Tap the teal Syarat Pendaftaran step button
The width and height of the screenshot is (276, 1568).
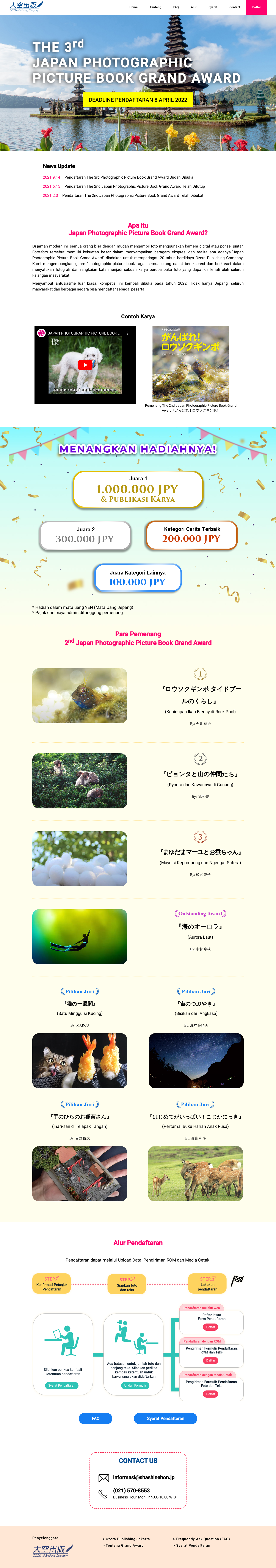pos(61,1385)
